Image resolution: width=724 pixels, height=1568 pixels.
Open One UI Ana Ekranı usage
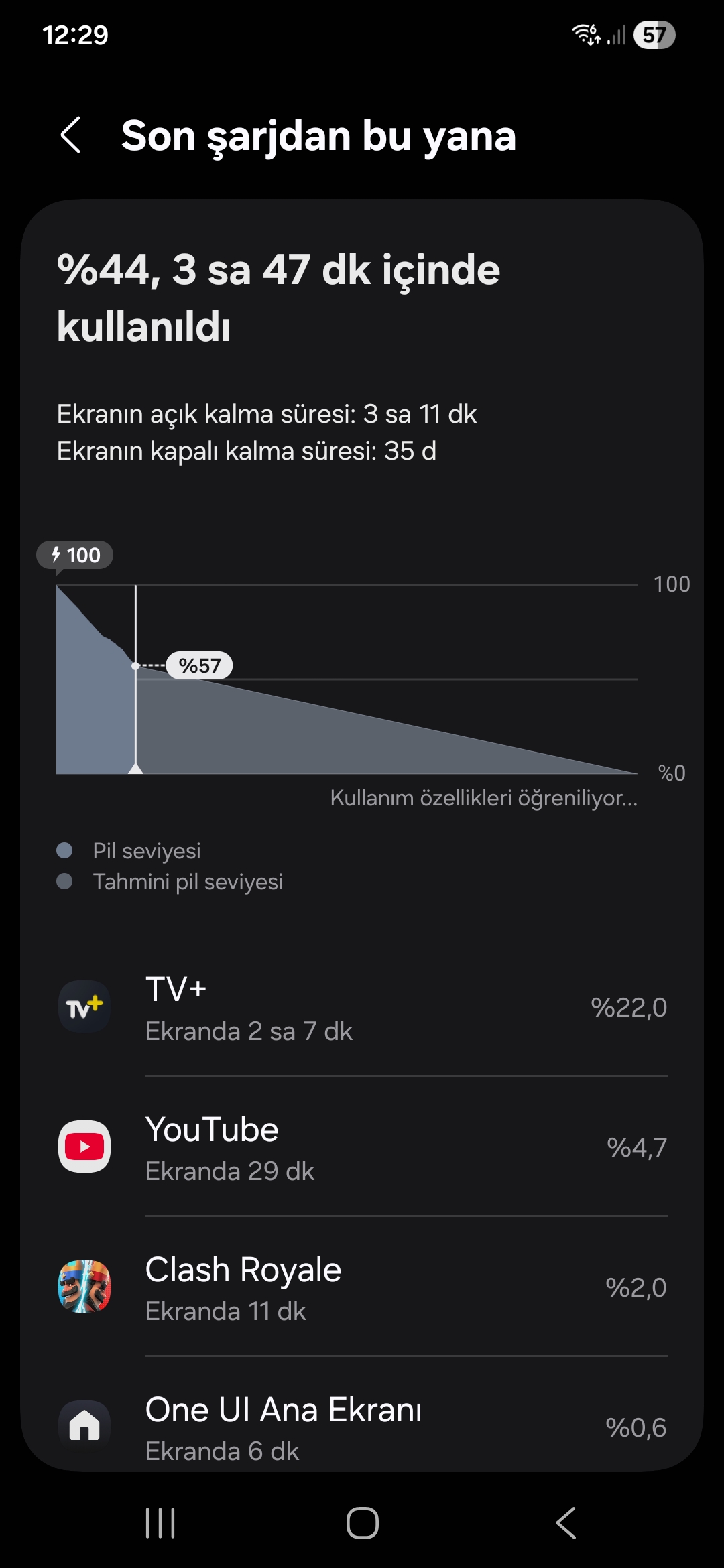pos(362,1427)
